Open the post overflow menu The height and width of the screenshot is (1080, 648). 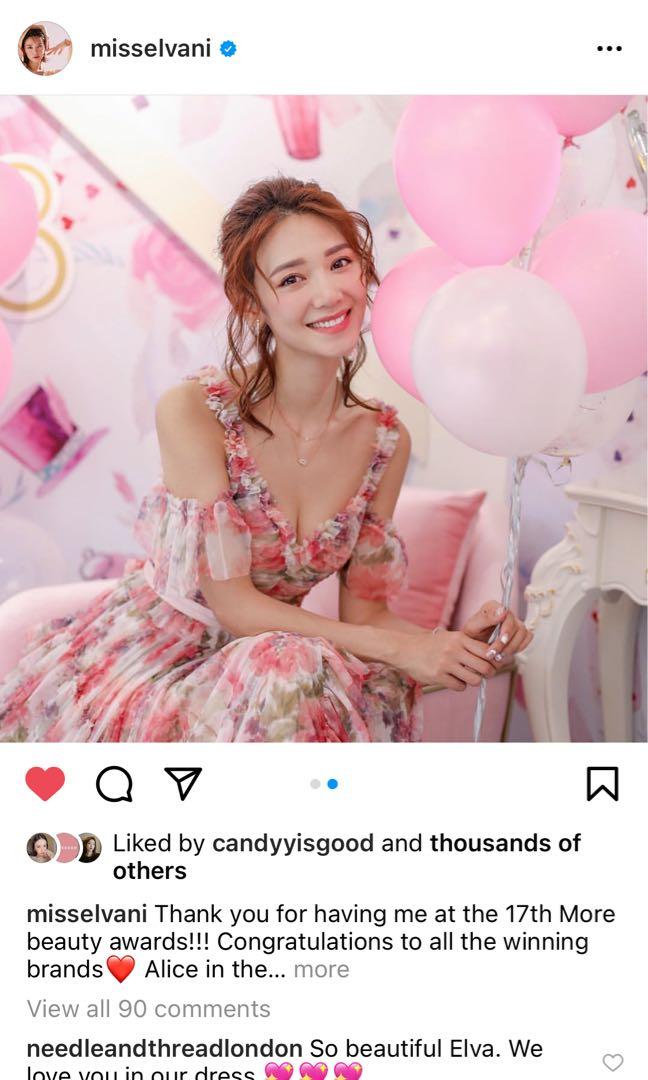[x=608, y=48]
